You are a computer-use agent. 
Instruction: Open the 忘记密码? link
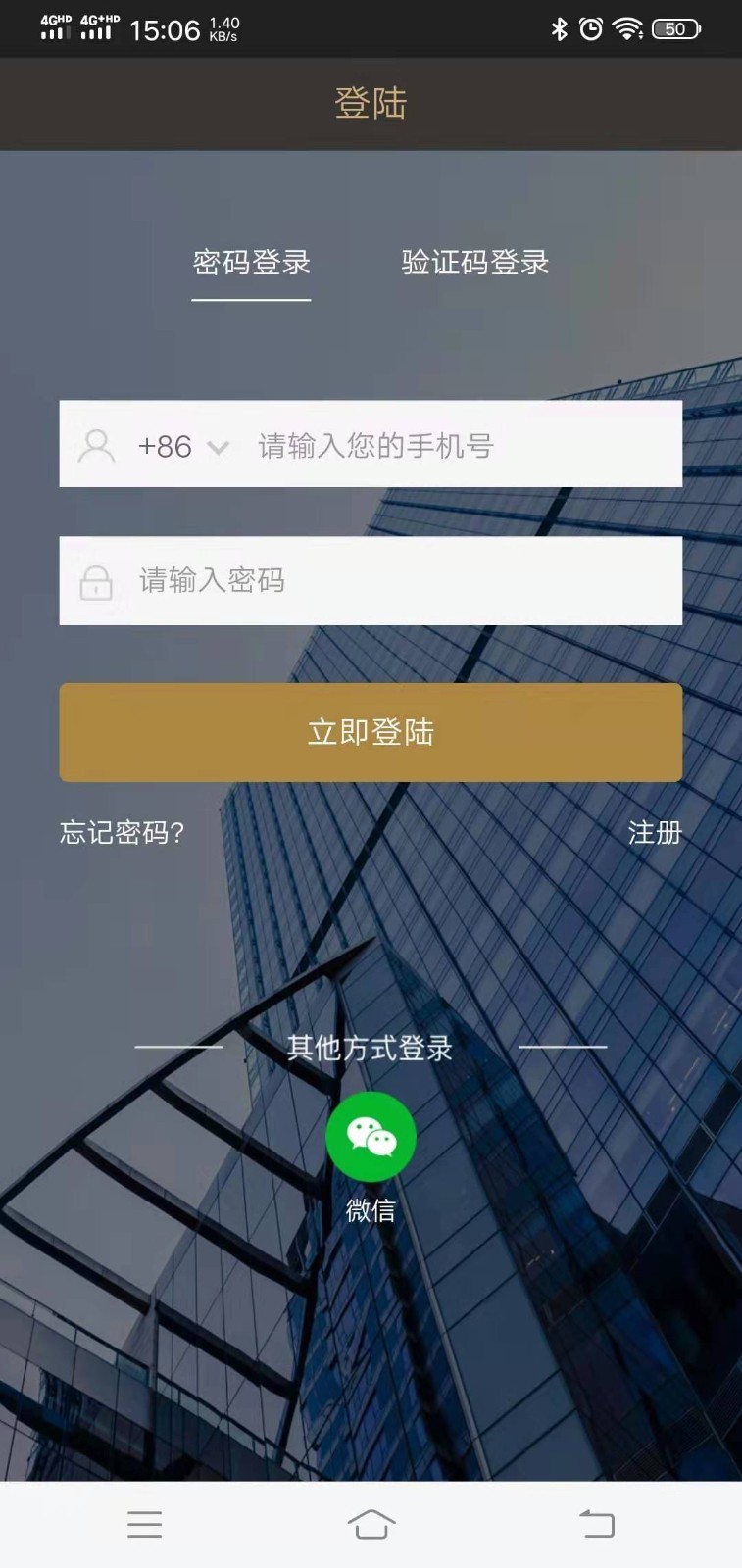click(122, 832)
